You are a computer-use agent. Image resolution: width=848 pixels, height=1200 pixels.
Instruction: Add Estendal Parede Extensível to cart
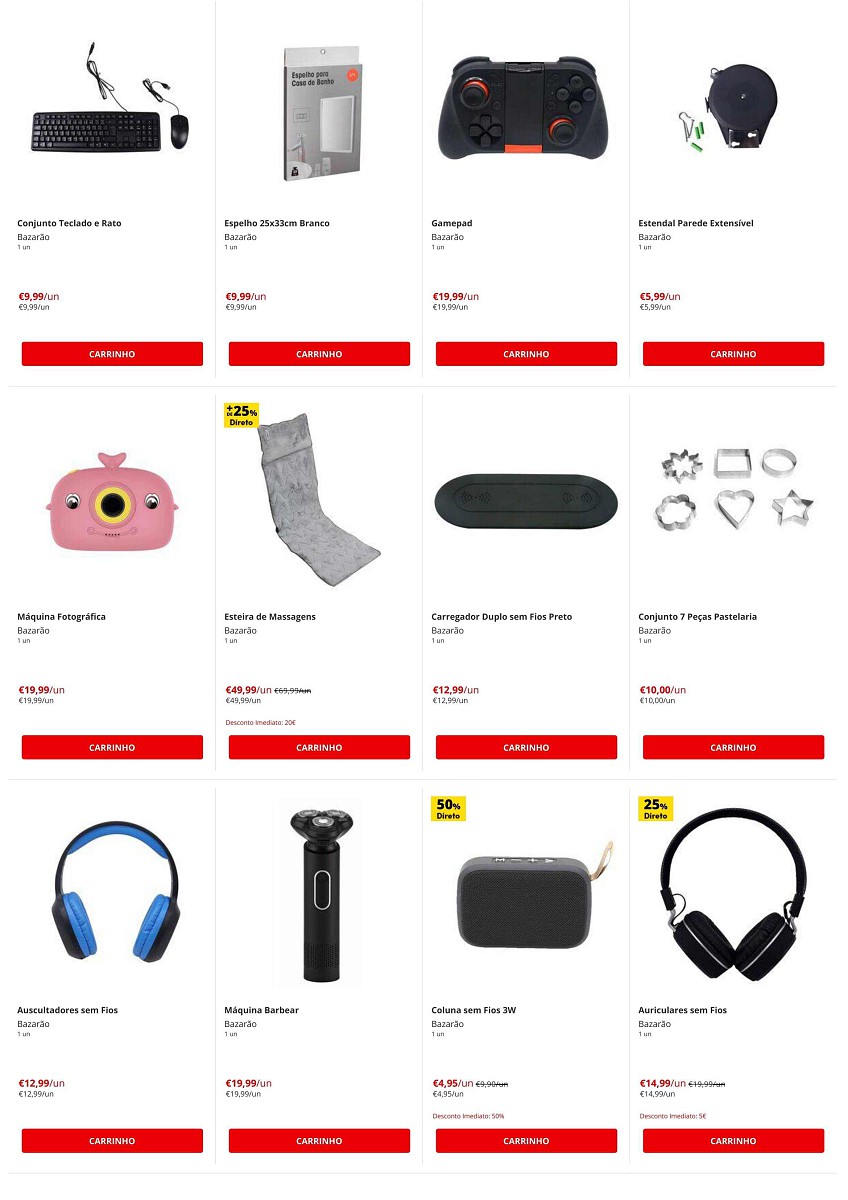coord(733,354)
